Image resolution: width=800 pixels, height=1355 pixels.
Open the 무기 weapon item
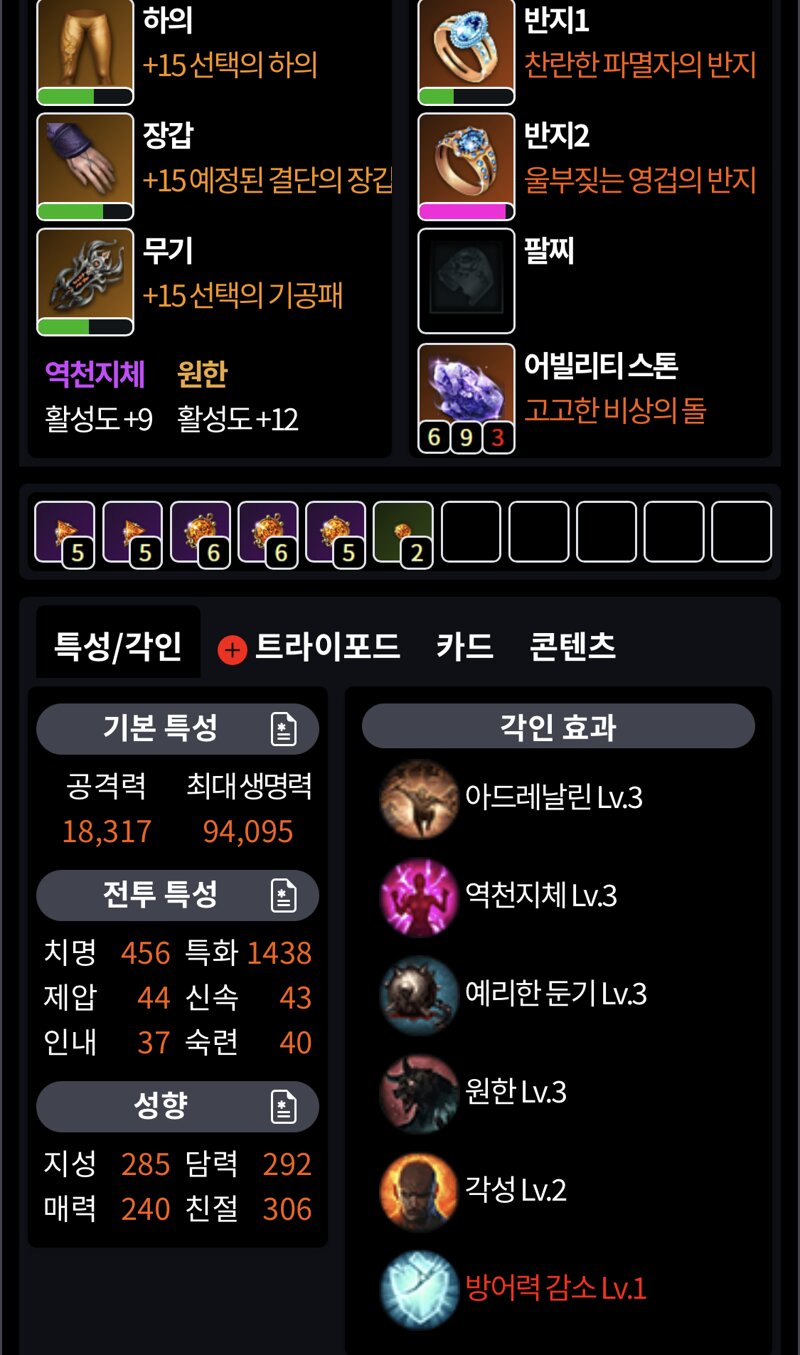click(85, 283)
